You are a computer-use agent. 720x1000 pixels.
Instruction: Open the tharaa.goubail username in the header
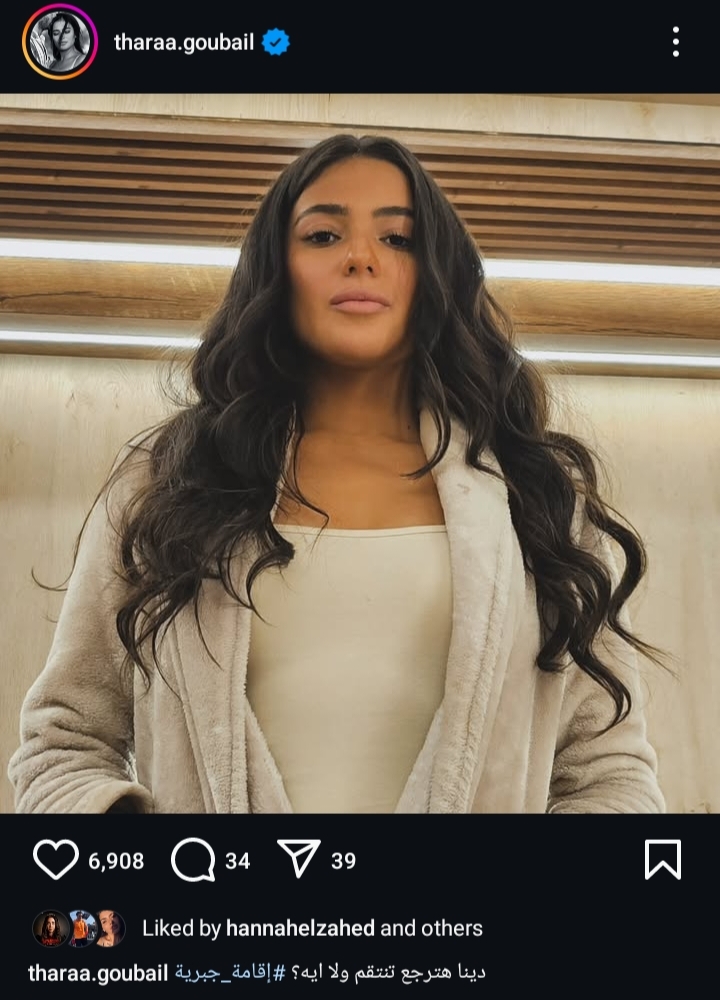click(186, 42)
